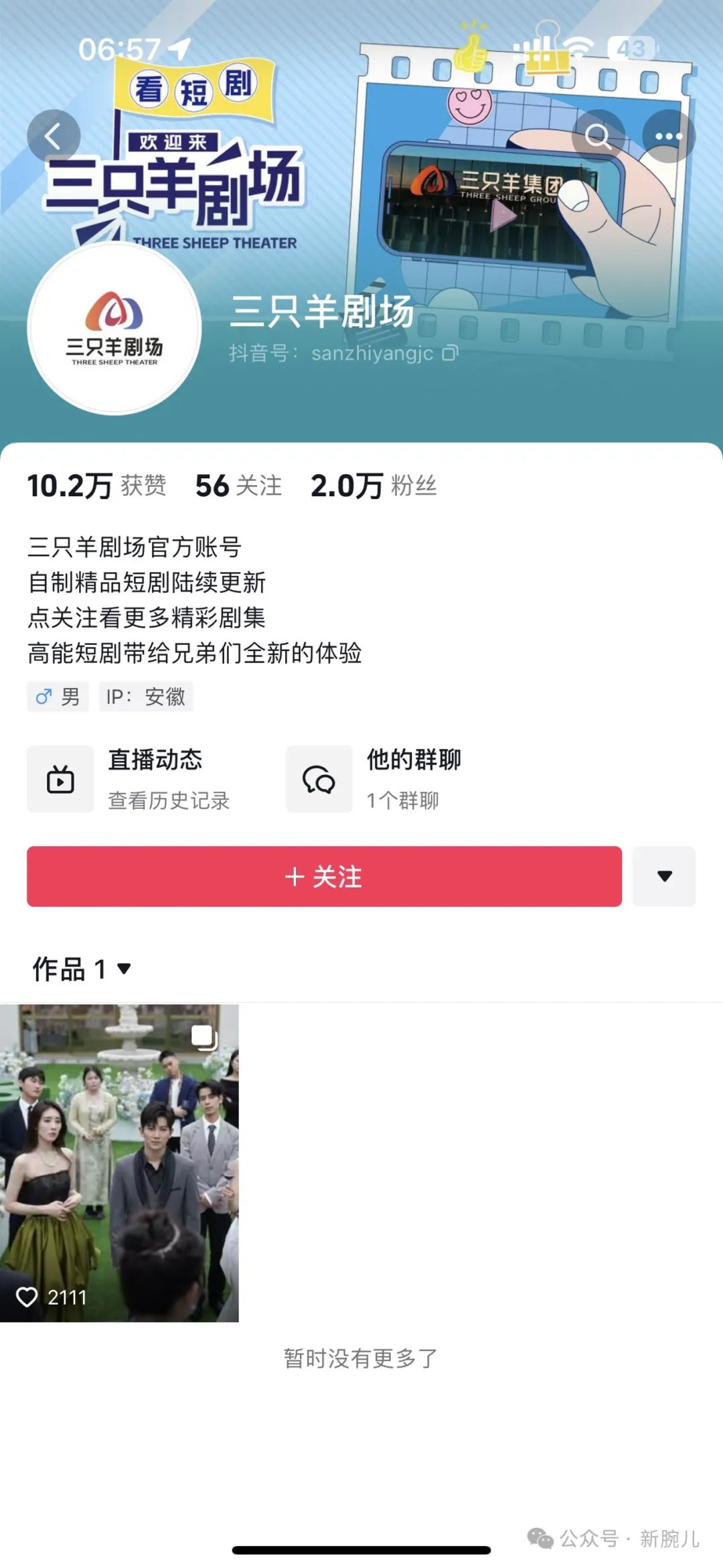Copy the Douyin ID sanzhiyangjc

pyautogui.click(x=451, y=353)
